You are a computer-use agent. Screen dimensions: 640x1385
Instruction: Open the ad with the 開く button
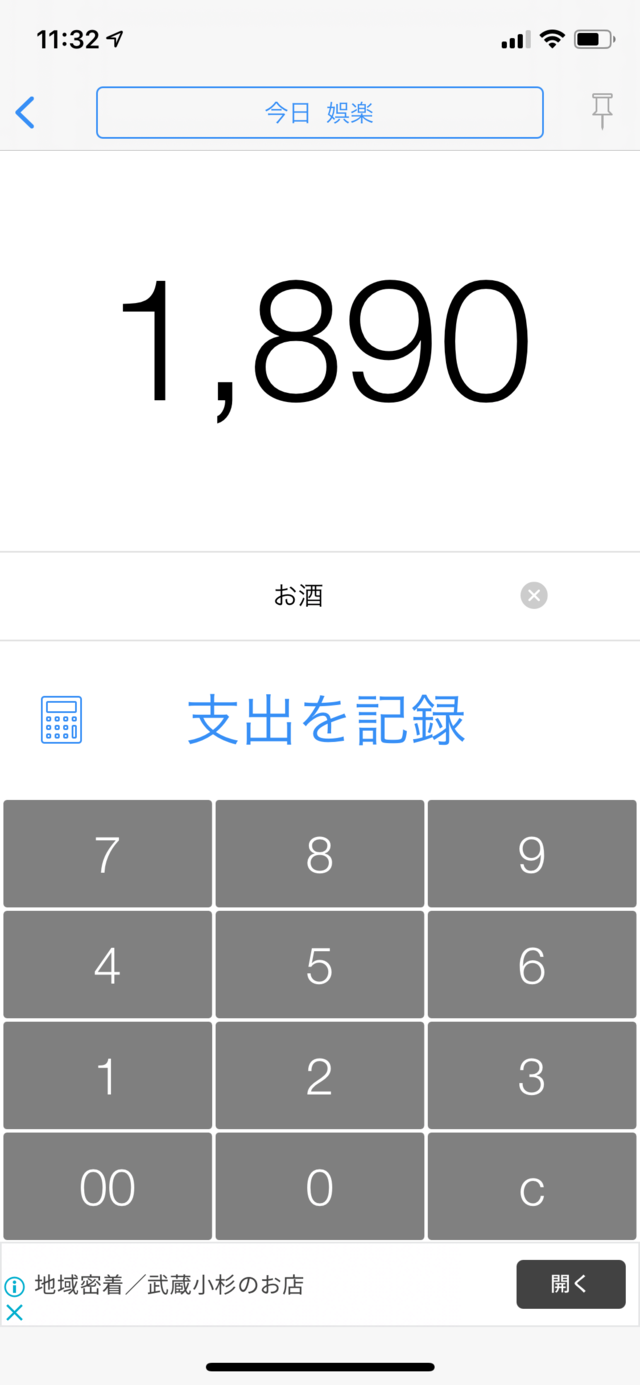[x=570, y=1284]
